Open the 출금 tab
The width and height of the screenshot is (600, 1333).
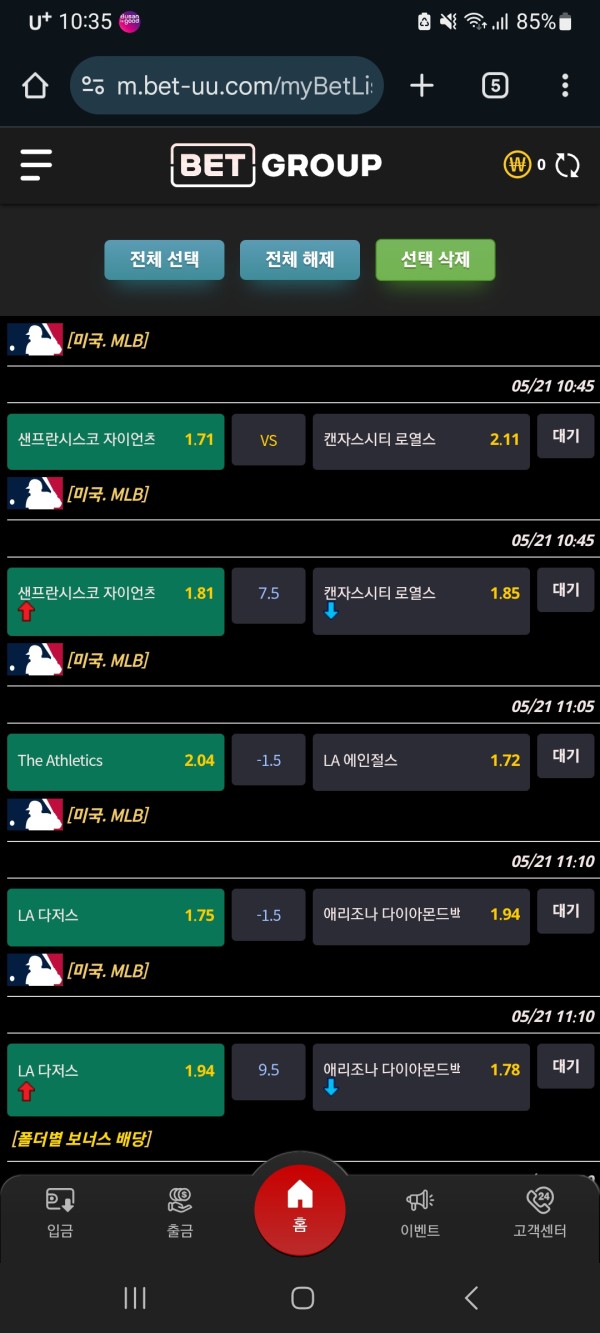point(180,1214)
